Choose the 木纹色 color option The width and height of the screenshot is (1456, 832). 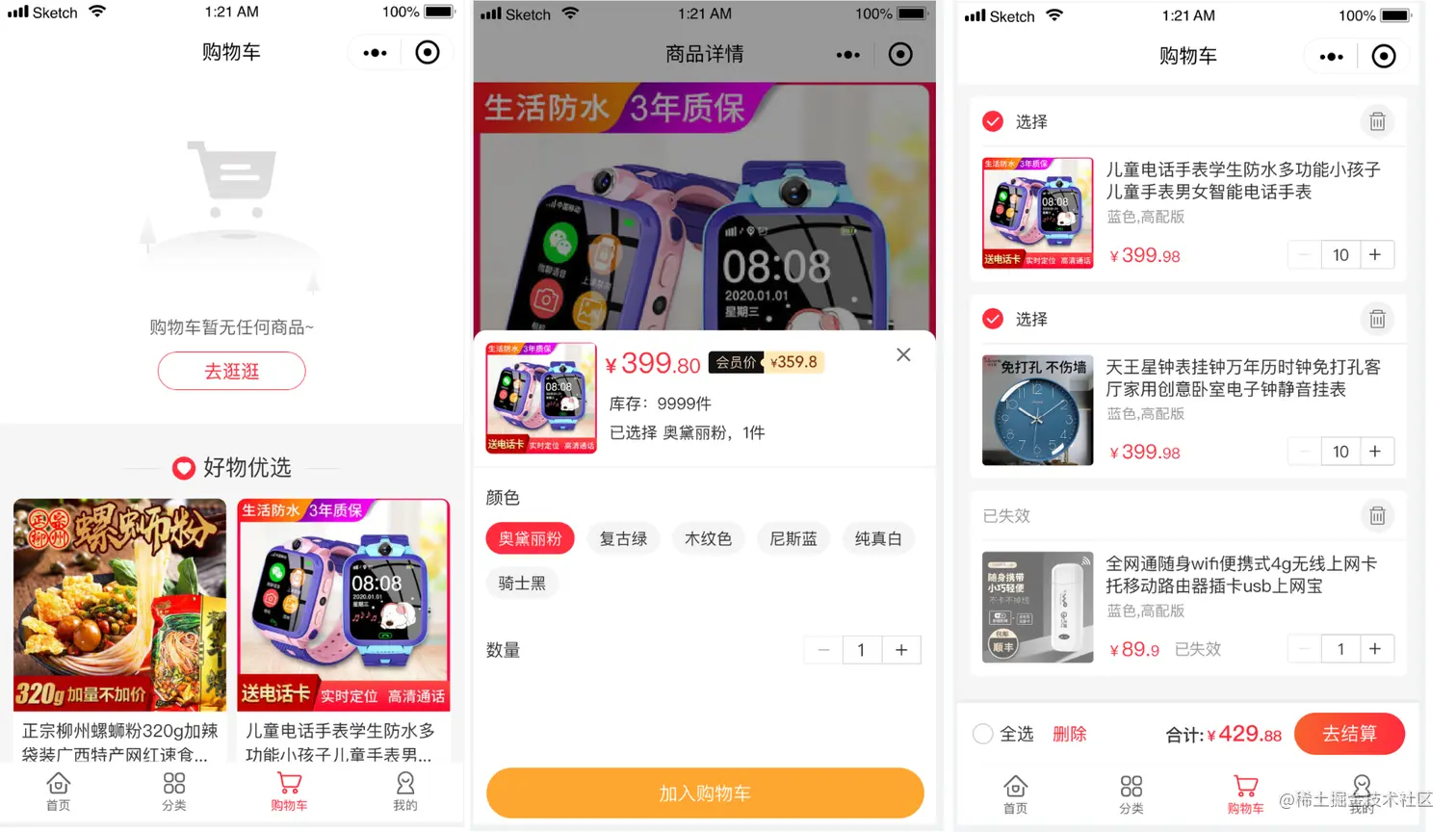click(708, 538)
